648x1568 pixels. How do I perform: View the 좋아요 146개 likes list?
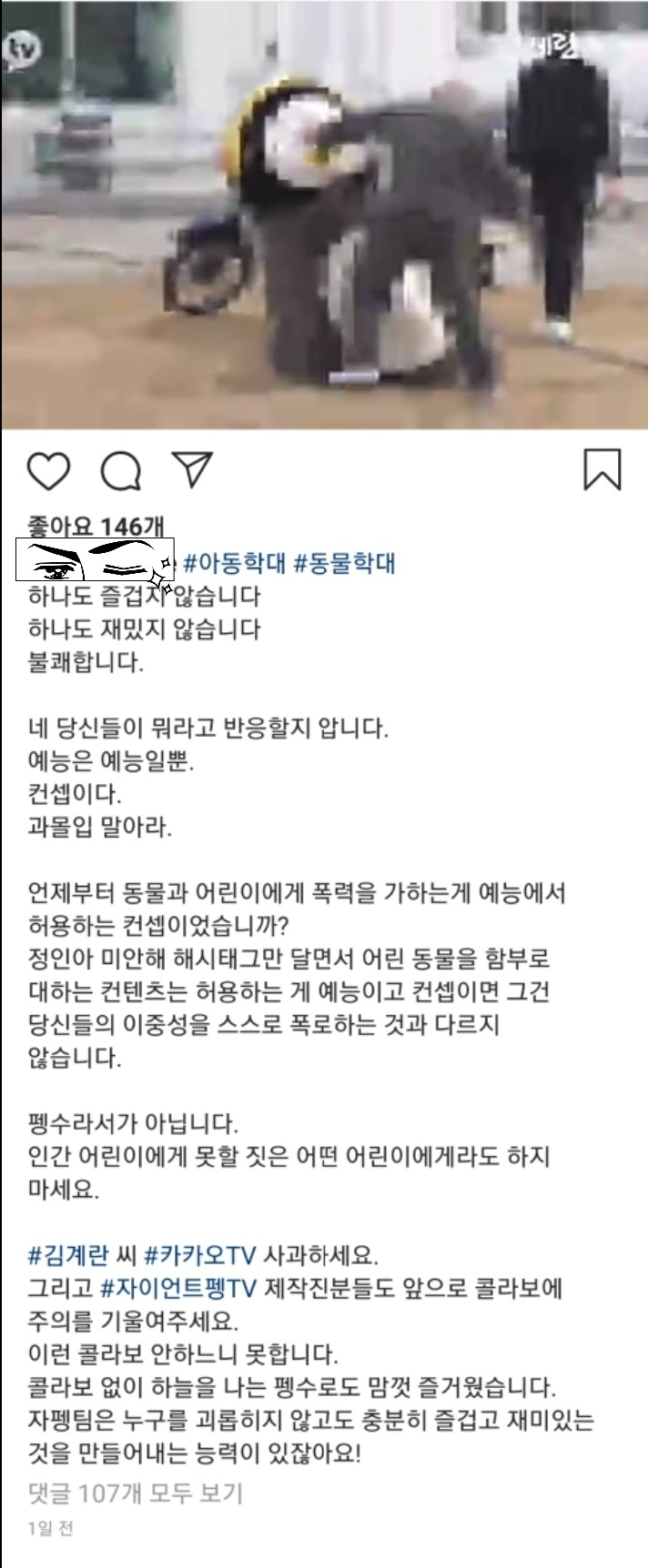click(x=96, y=526)
